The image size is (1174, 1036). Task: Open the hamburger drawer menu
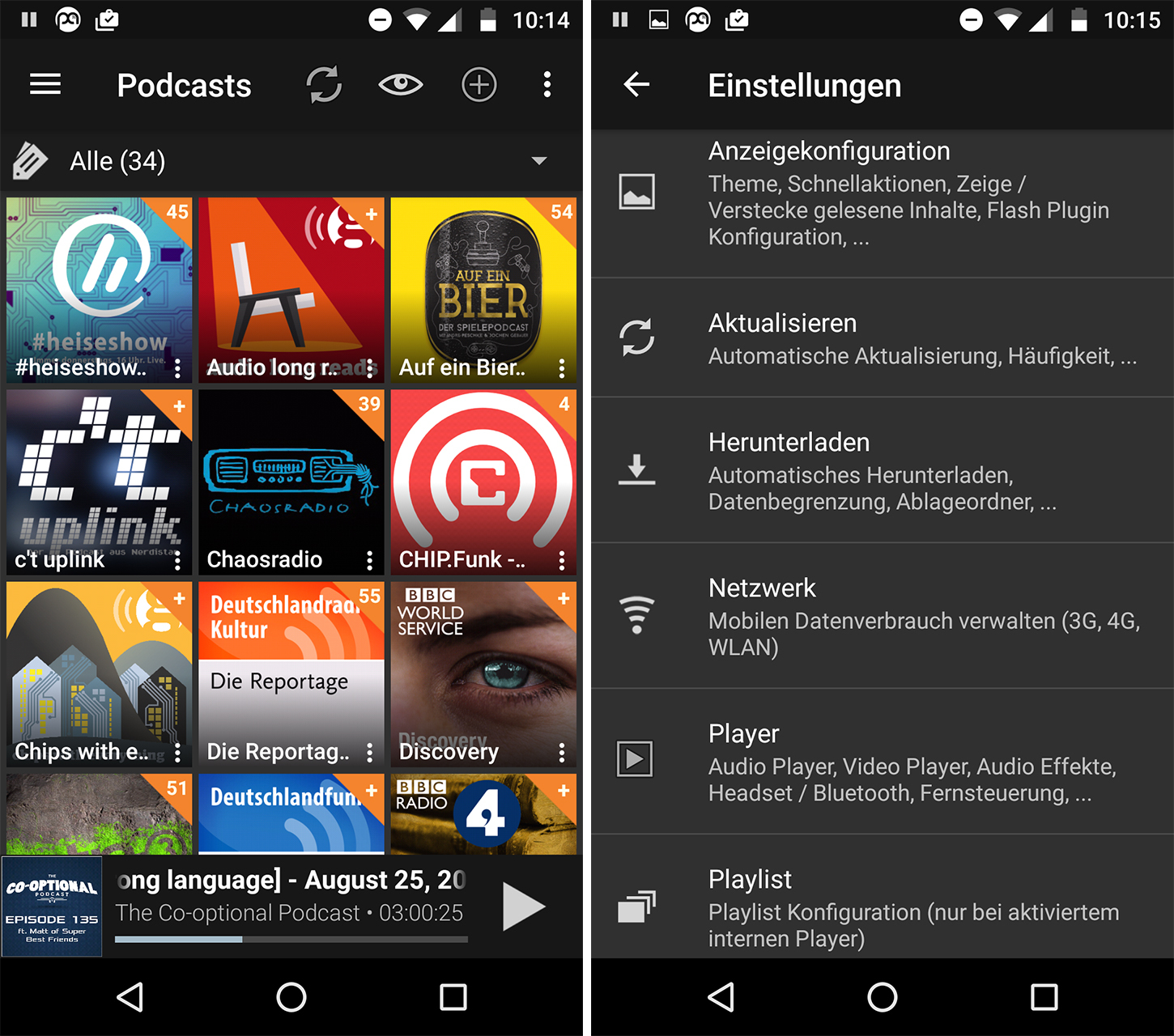45,84
